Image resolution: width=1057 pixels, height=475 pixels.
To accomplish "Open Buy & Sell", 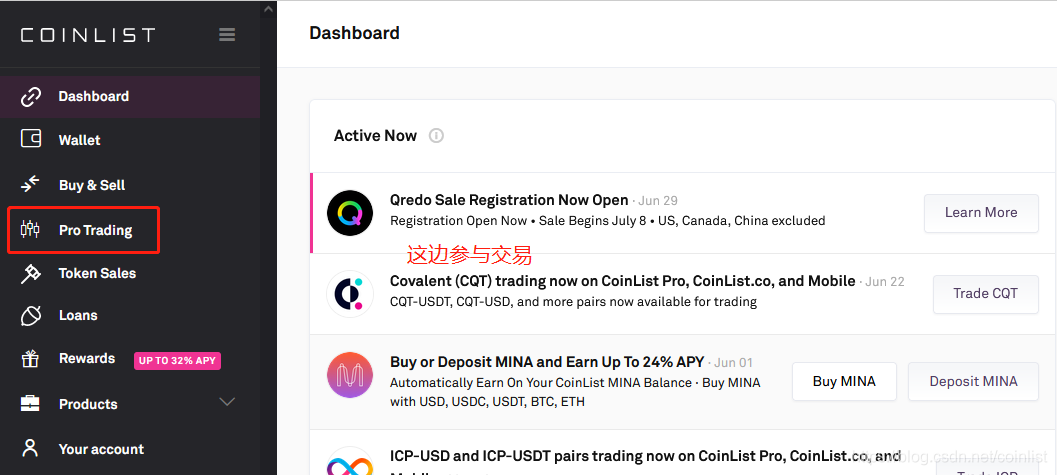I will 91,185.
